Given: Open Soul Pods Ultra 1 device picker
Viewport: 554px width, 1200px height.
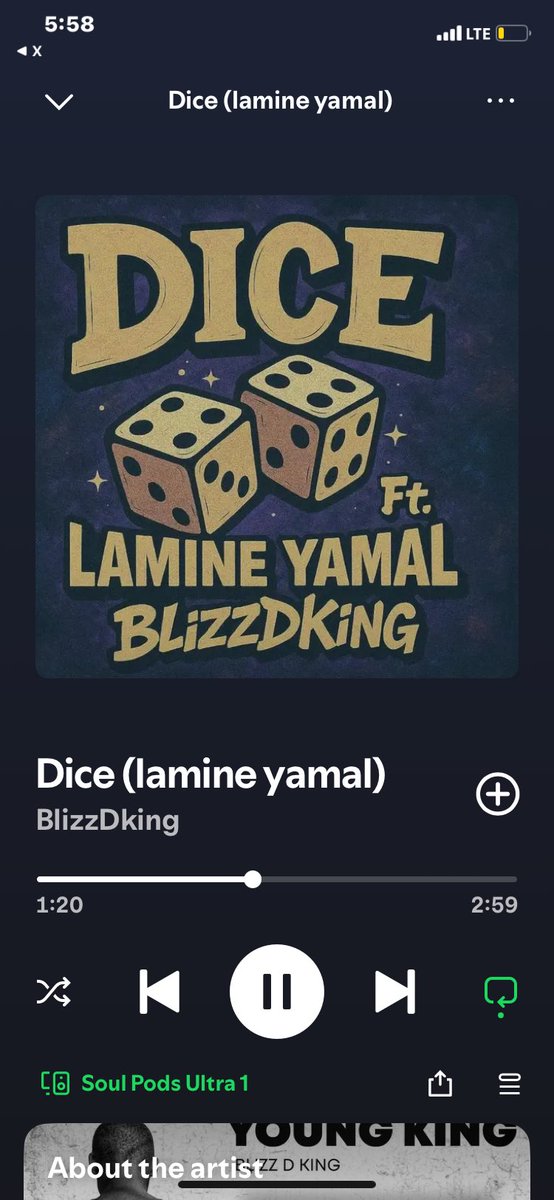Looking at the screenshot, I should click(143, 1083).
